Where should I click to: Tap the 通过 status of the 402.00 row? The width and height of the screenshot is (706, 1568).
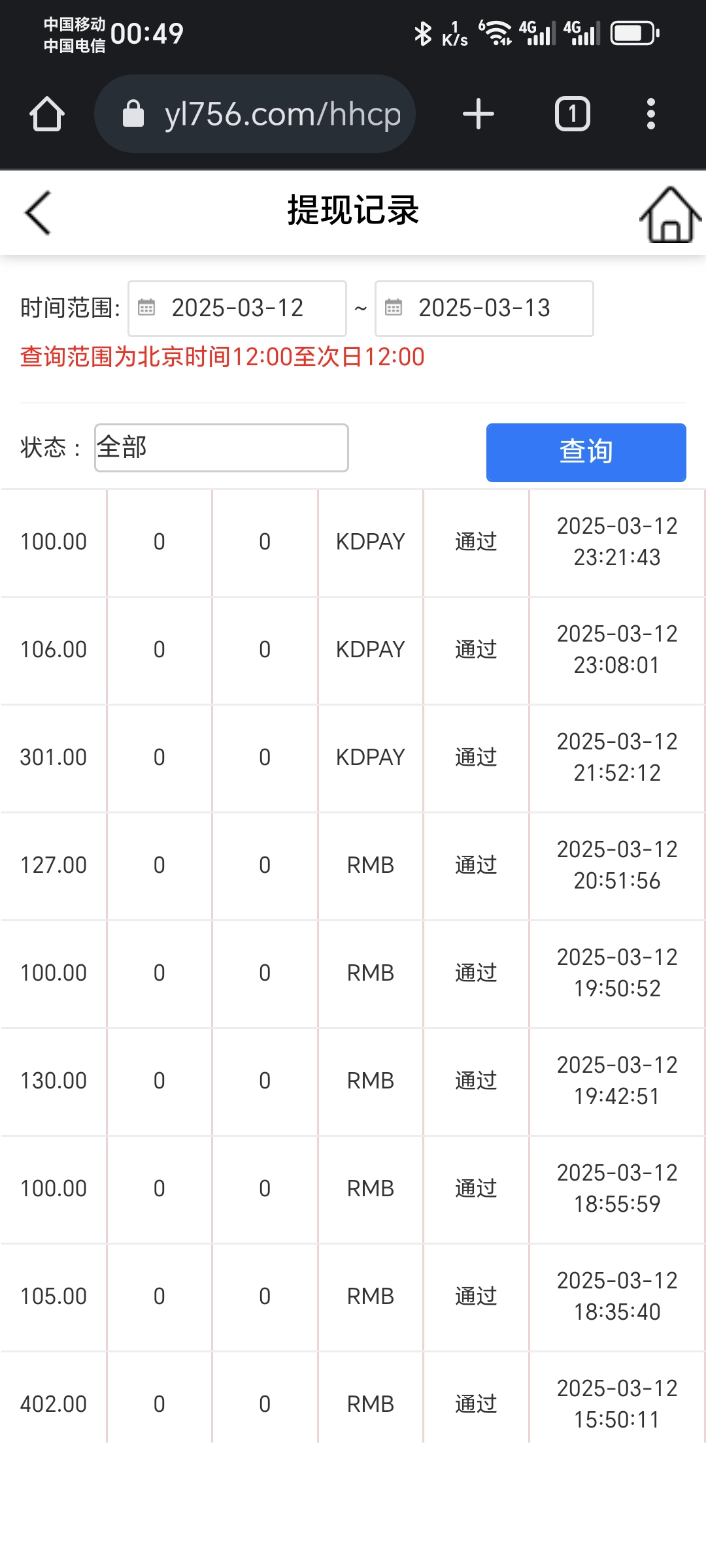(x=476, y=1403)
